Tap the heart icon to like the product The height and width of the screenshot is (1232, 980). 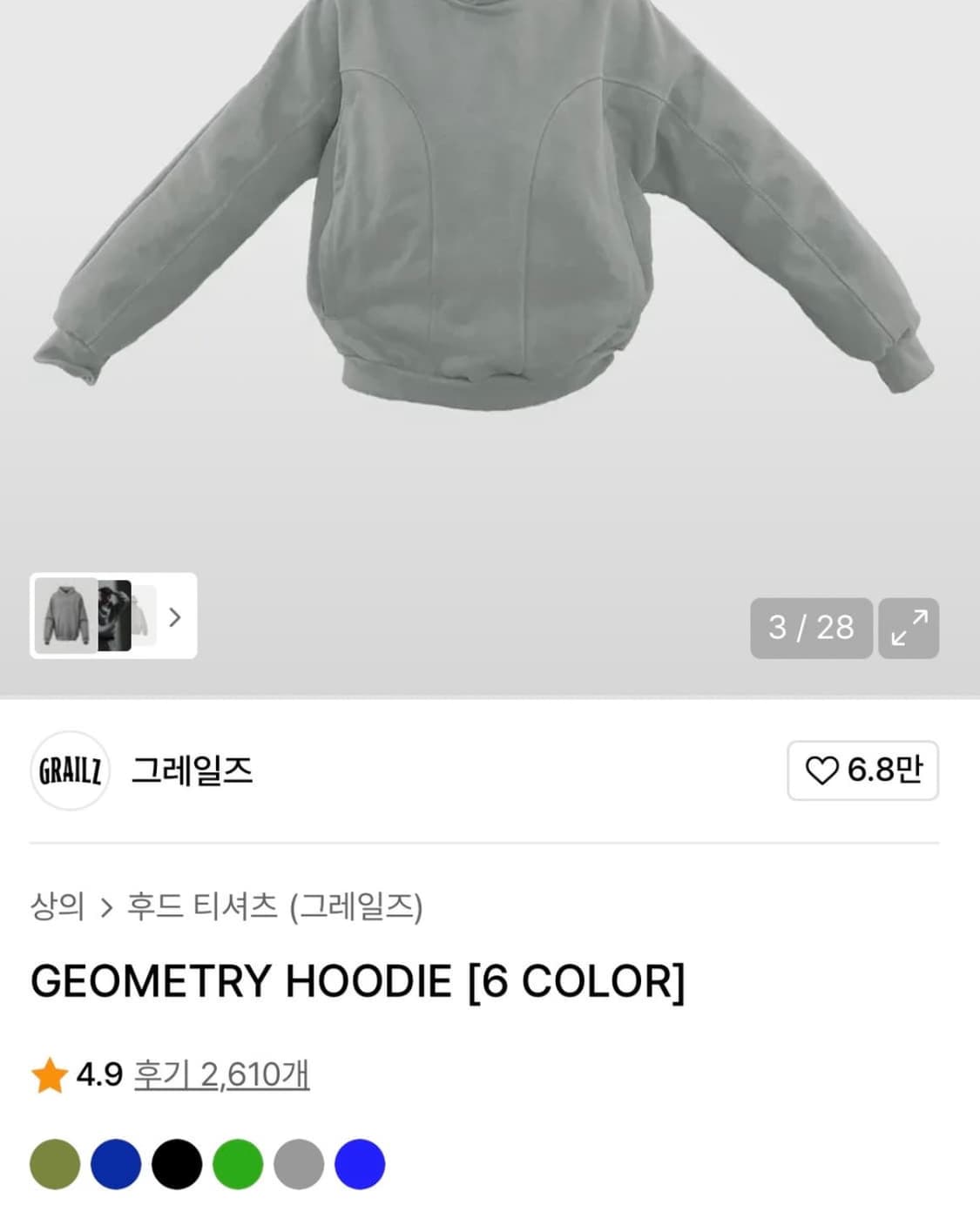pos(824,771)
